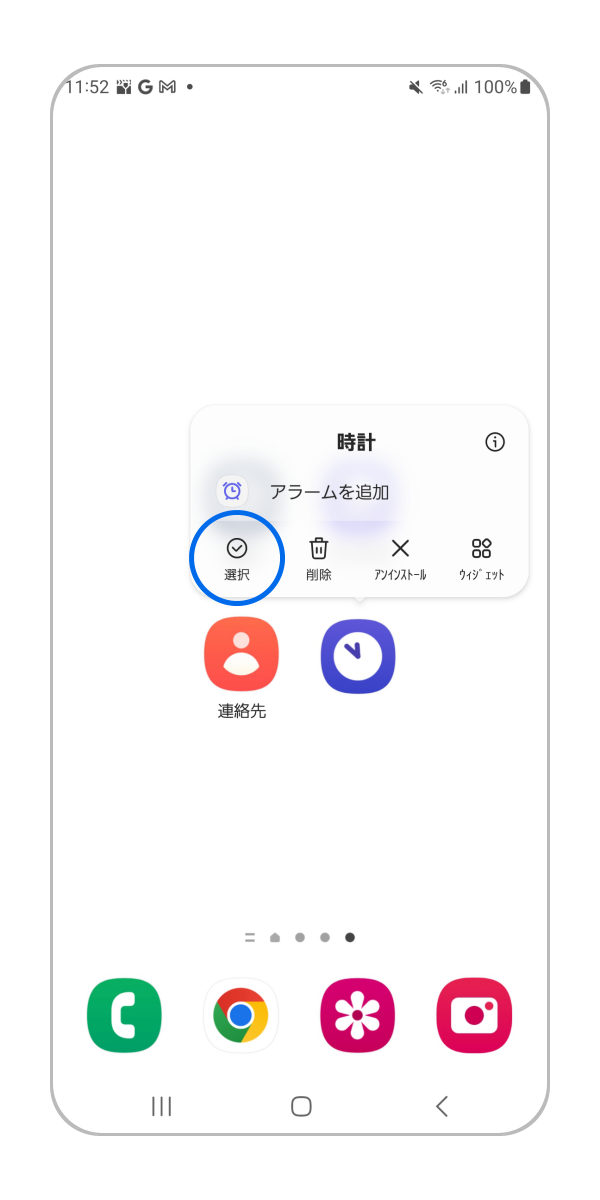Launch the Camera app from the dock
The image size is (600, 1200).
[474, 1015]
